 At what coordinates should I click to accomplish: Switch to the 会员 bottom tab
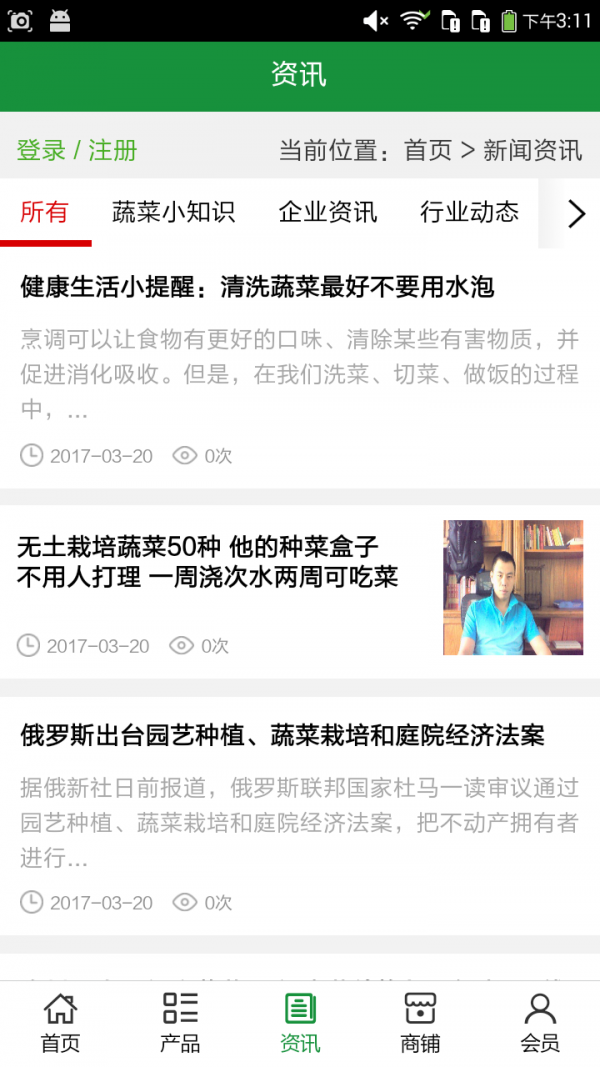click(x=540, y=1023)
